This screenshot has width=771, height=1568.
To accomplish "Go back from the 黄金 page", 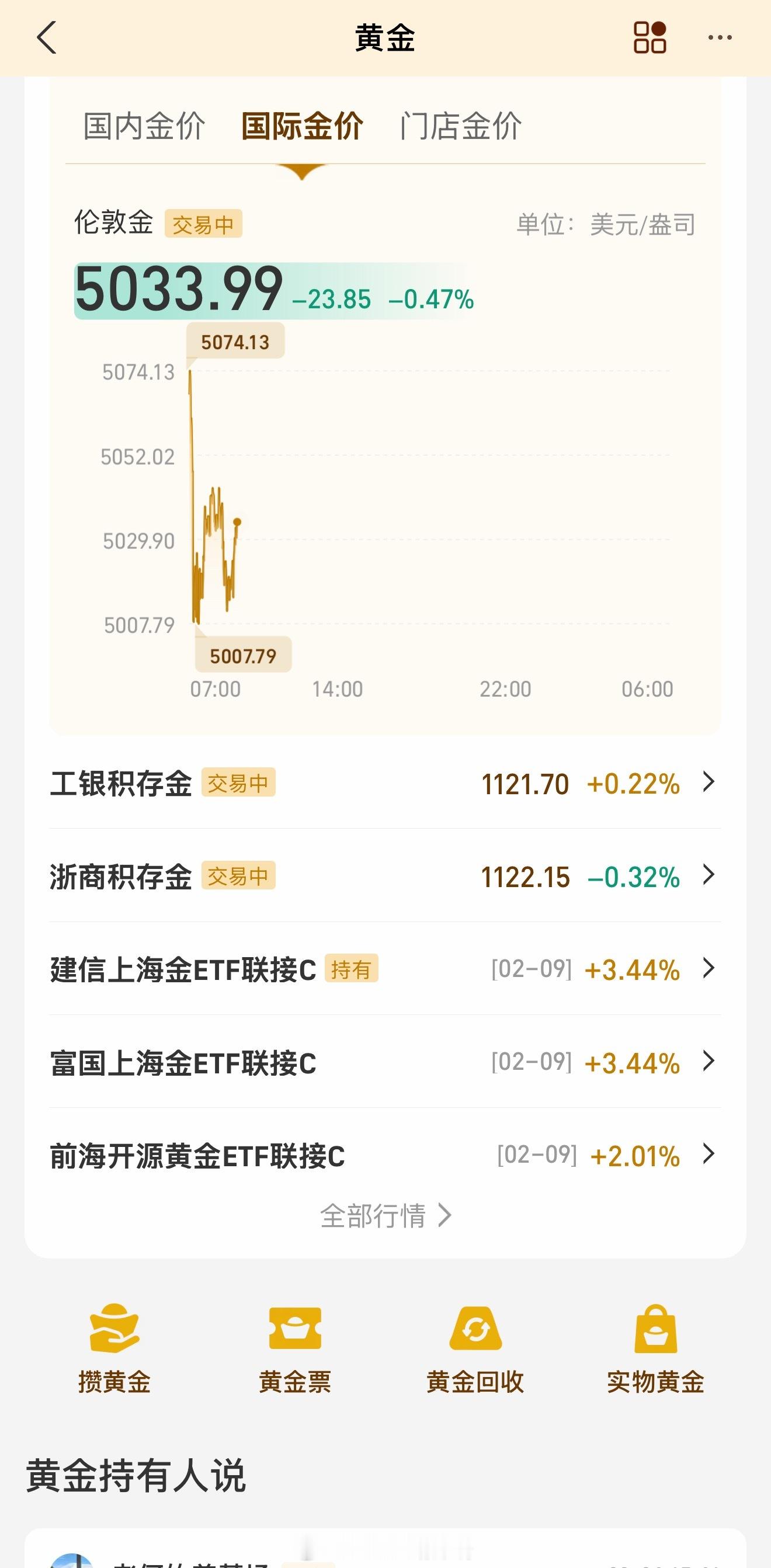I will (47, 38).
